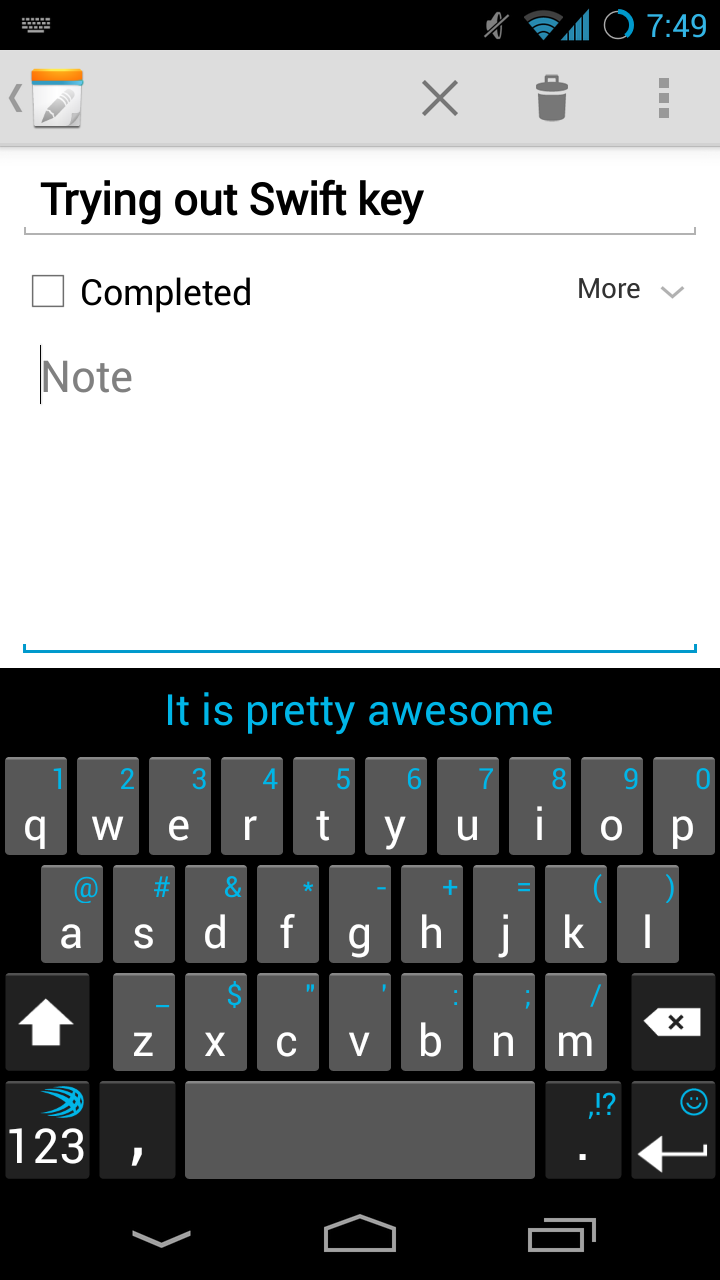Check the Completed checkbox

point(48,292)
